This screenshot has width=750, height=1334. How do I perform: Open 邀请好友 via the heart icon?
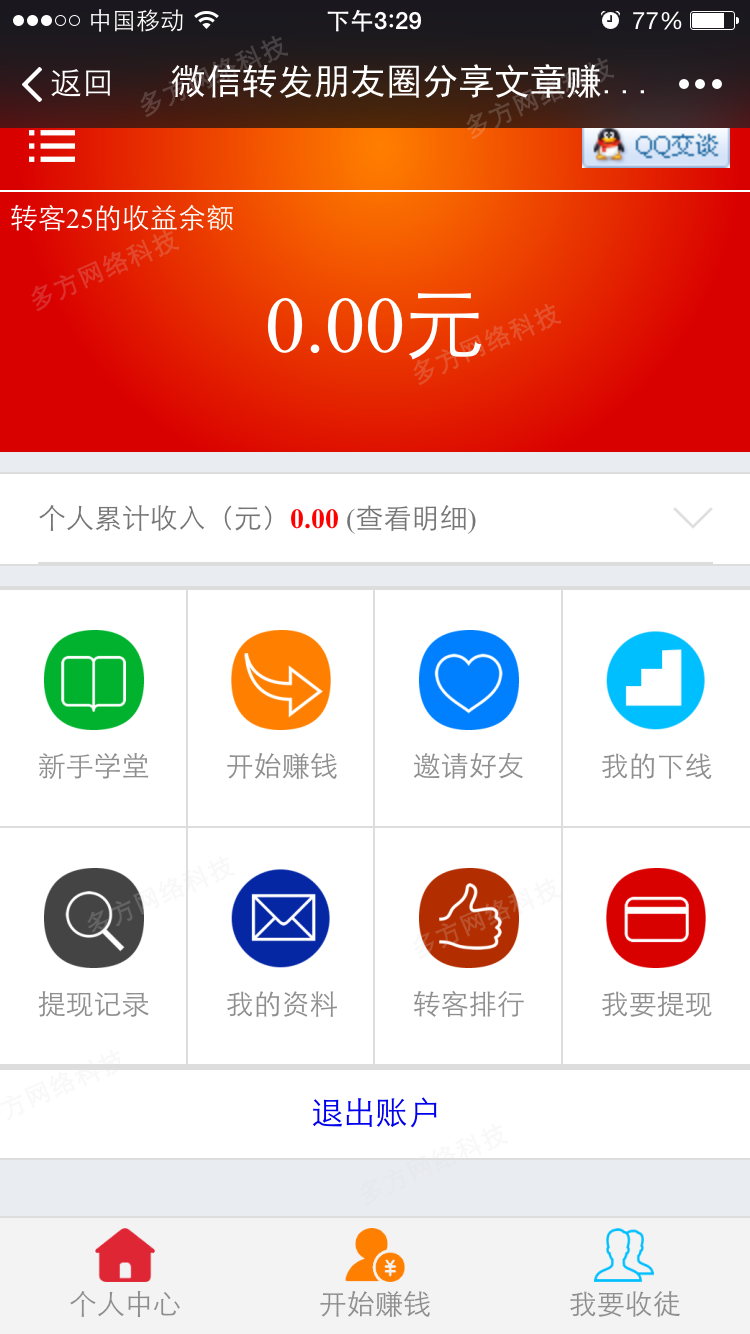point(468,680)
